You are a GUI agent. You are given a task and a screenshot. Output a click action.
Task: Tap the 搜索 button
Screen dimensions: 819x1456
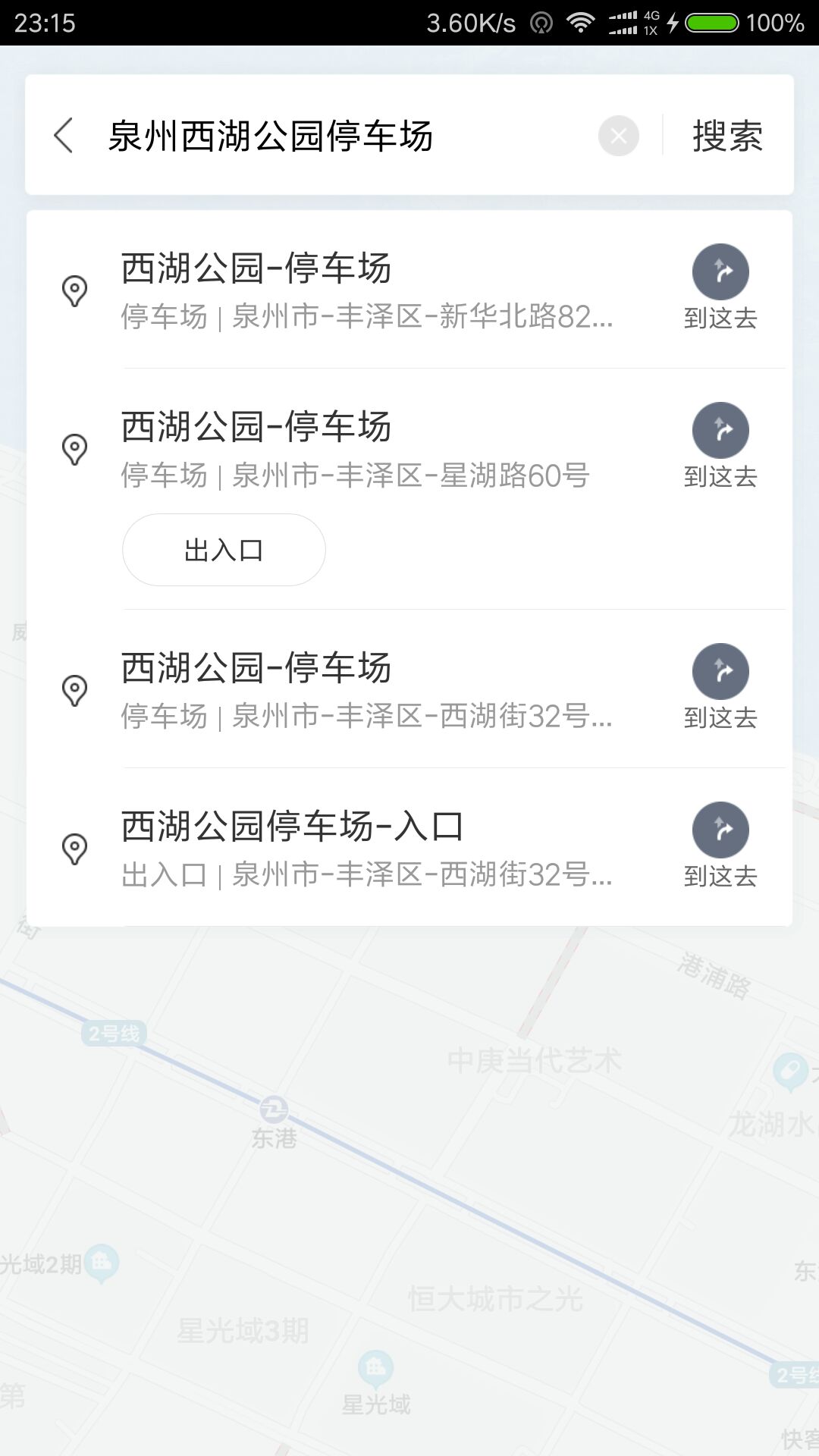pos(727,136)
